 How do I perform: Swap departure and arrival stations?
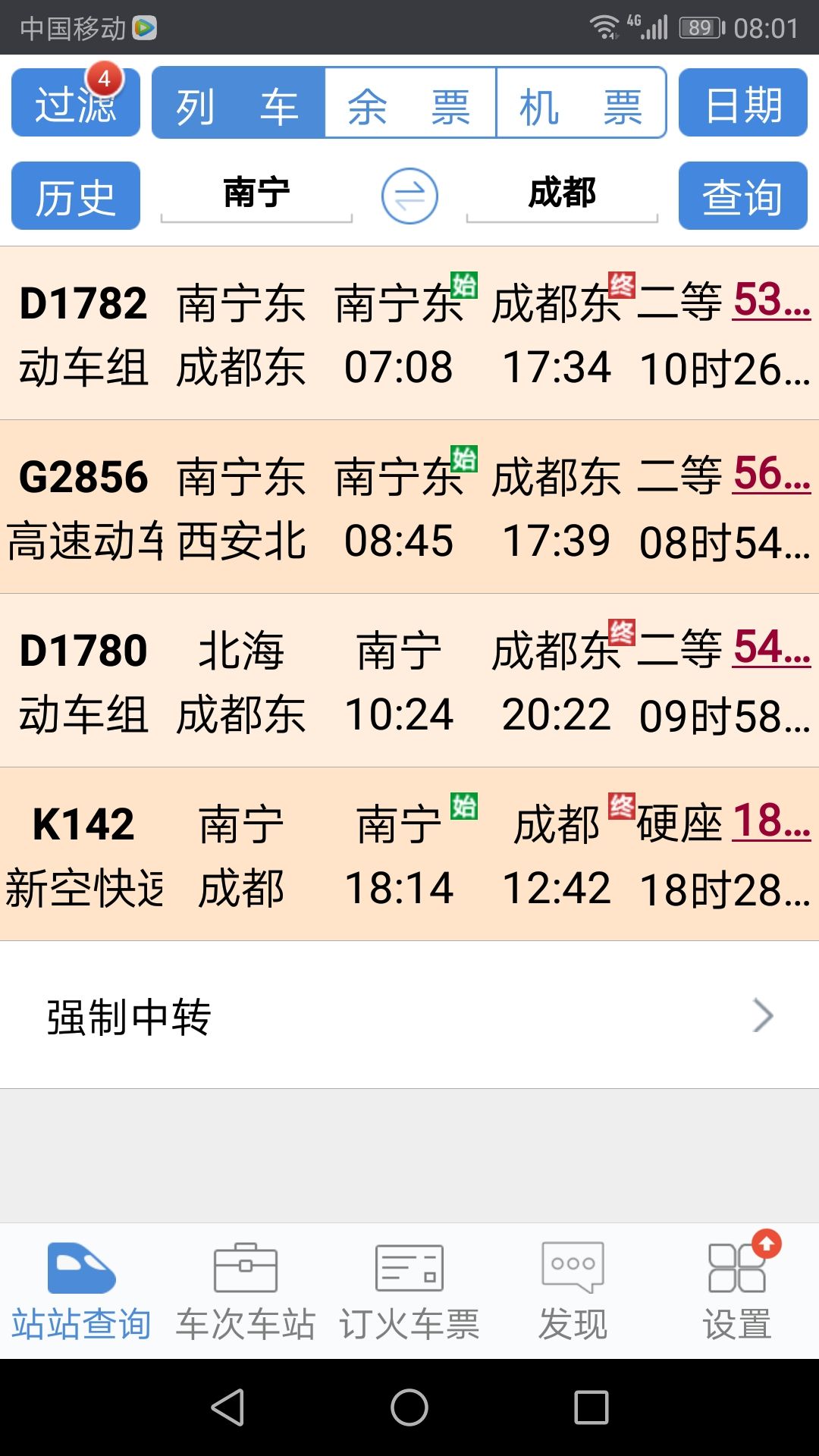(409, 196)
